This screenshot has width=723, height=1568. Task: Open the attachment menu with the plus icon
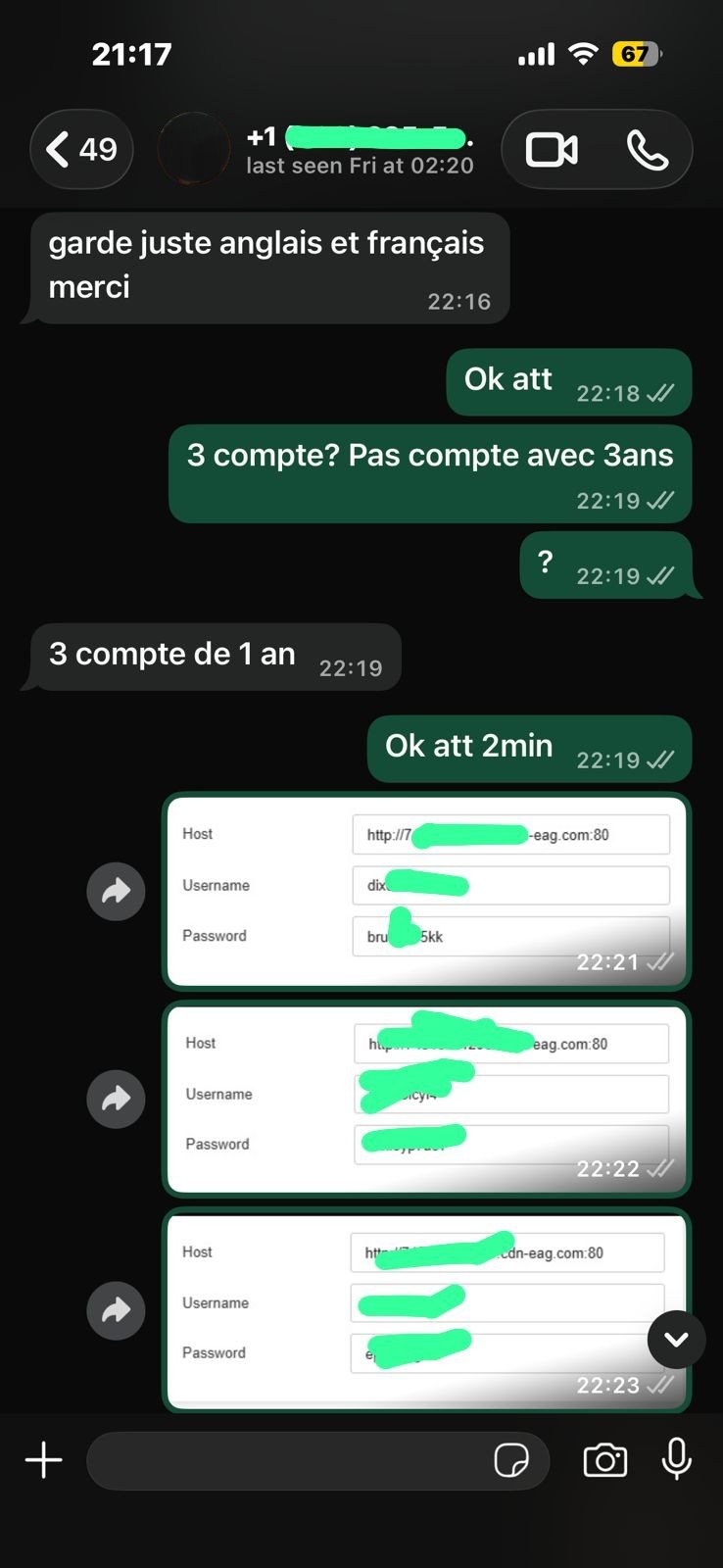42,1459
